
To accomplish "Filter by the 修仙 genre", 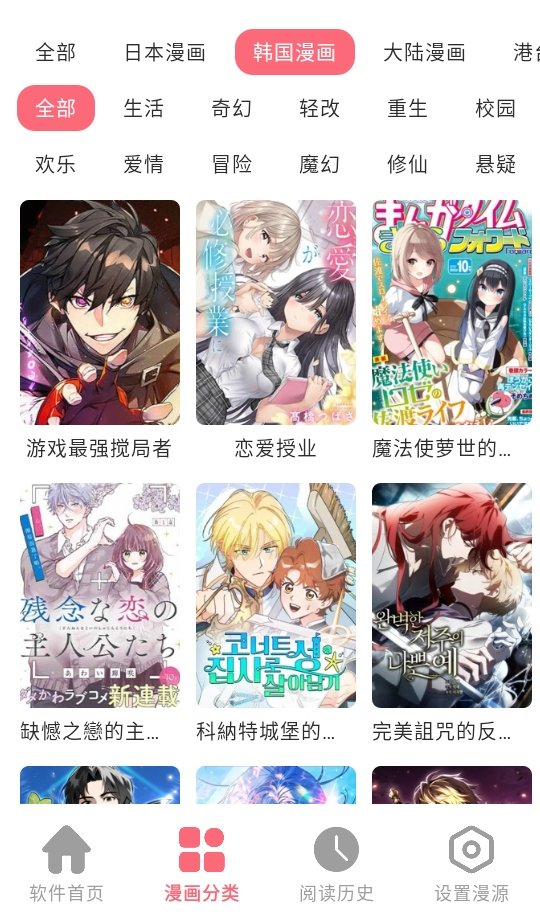I will point(407,164).
